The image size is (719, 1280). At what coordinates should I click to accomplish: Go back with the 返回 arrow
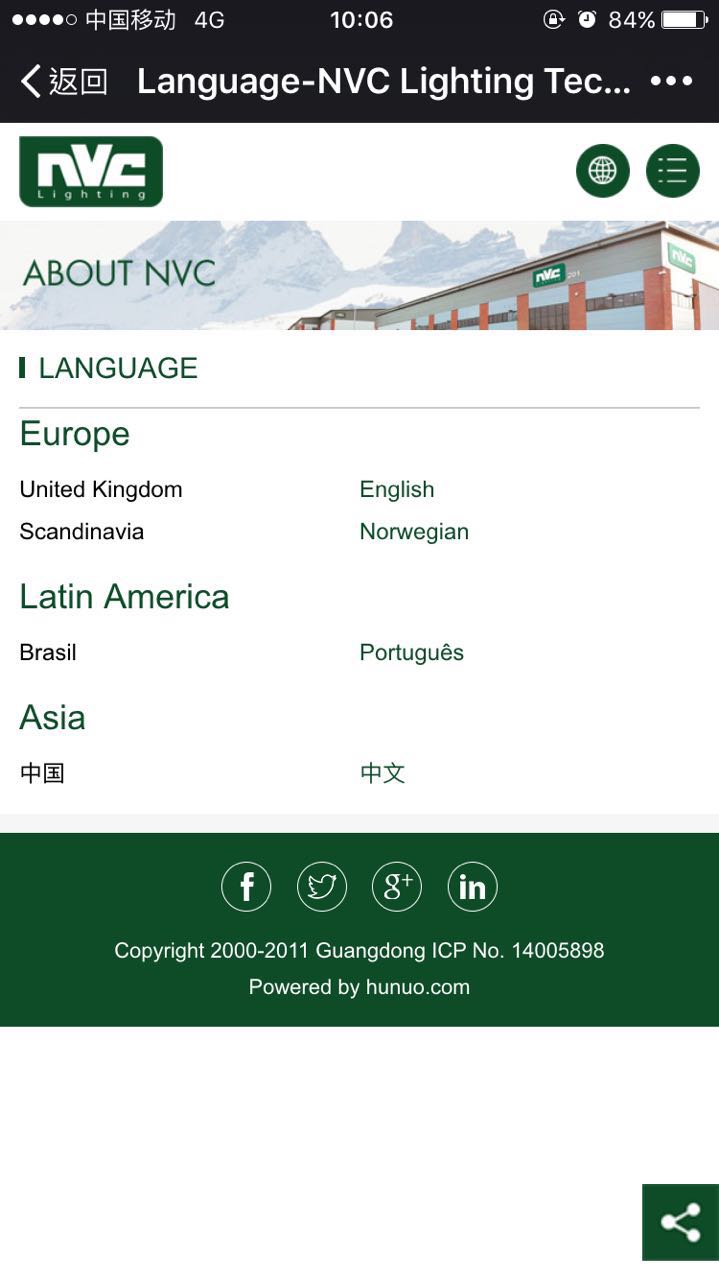pyautogui.click(x=63, y=82)
